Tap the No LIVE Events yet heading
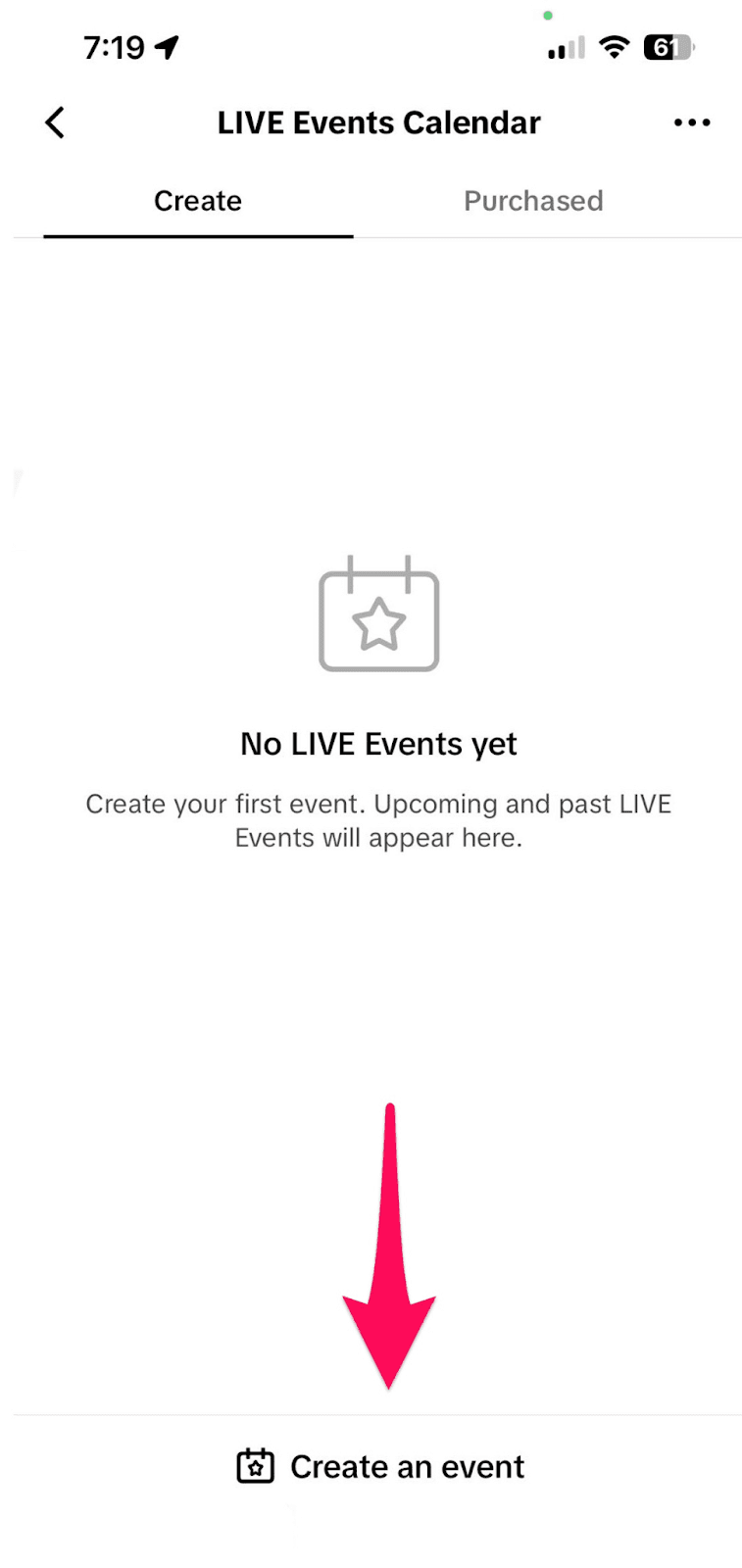742x1568 pixels. pyautogui.click(x=378, y=743)
